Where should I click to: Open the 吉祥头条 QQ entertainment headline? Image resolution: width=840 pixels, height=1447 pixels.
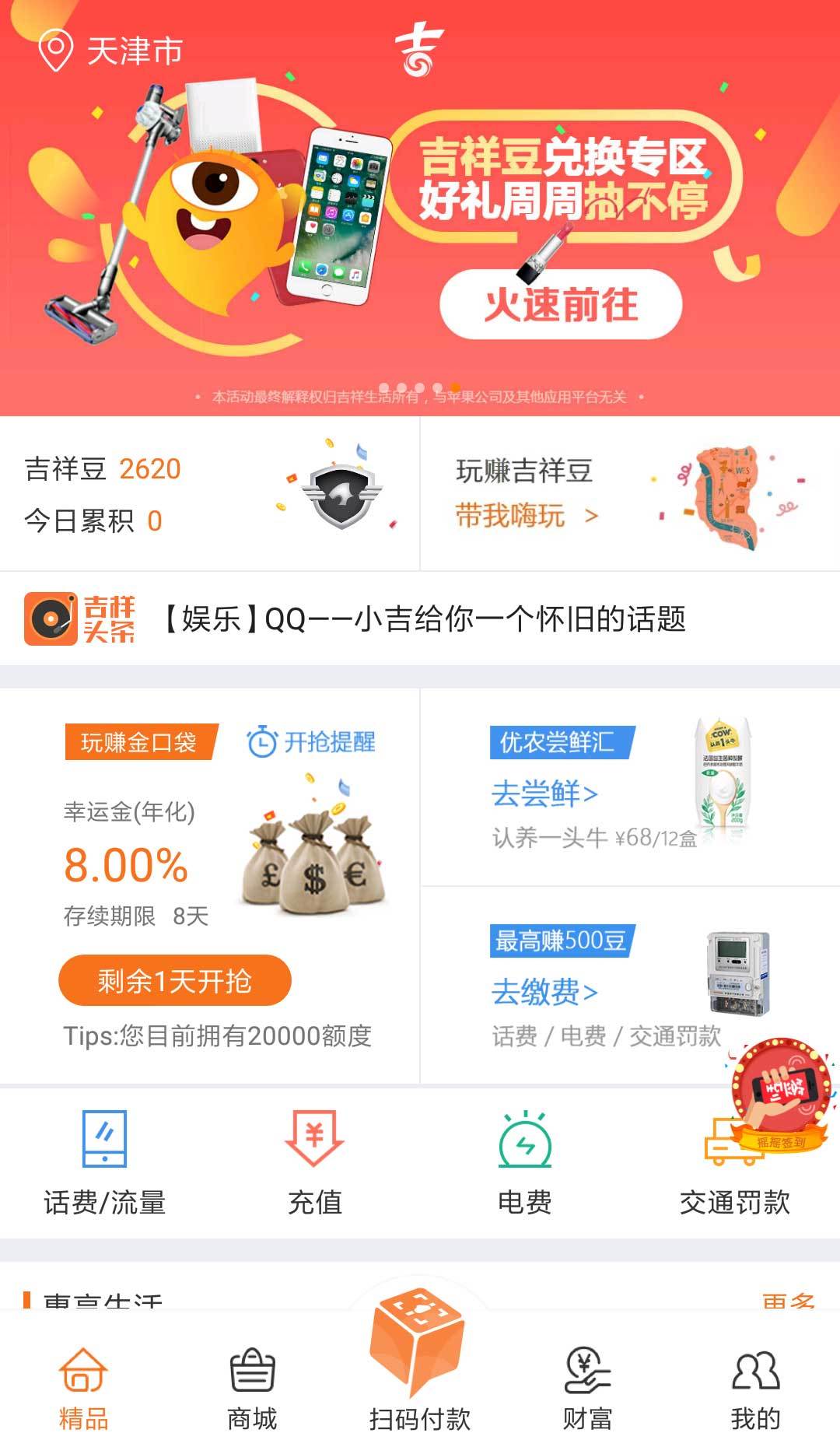[x=424, y=619]
